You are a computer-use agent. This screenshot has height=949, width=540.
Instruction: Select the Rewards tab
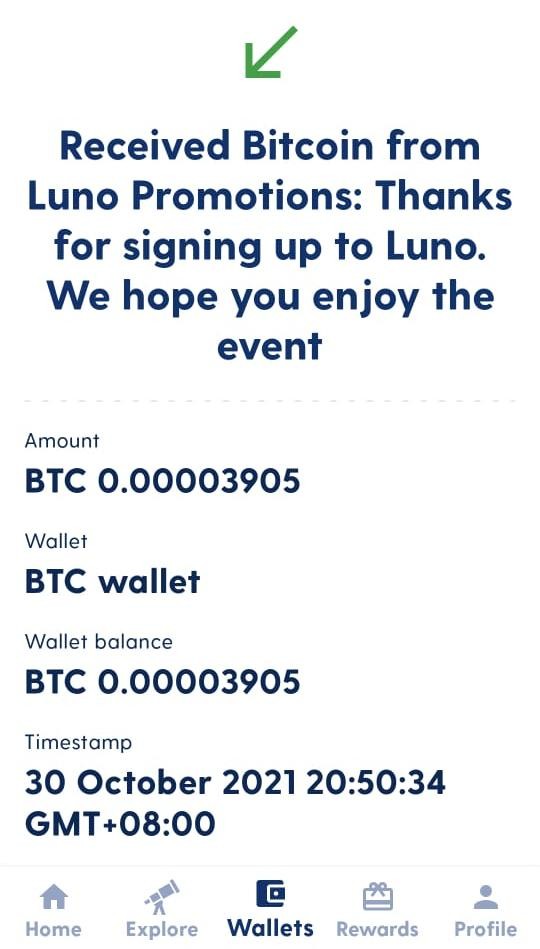point(378,910)
